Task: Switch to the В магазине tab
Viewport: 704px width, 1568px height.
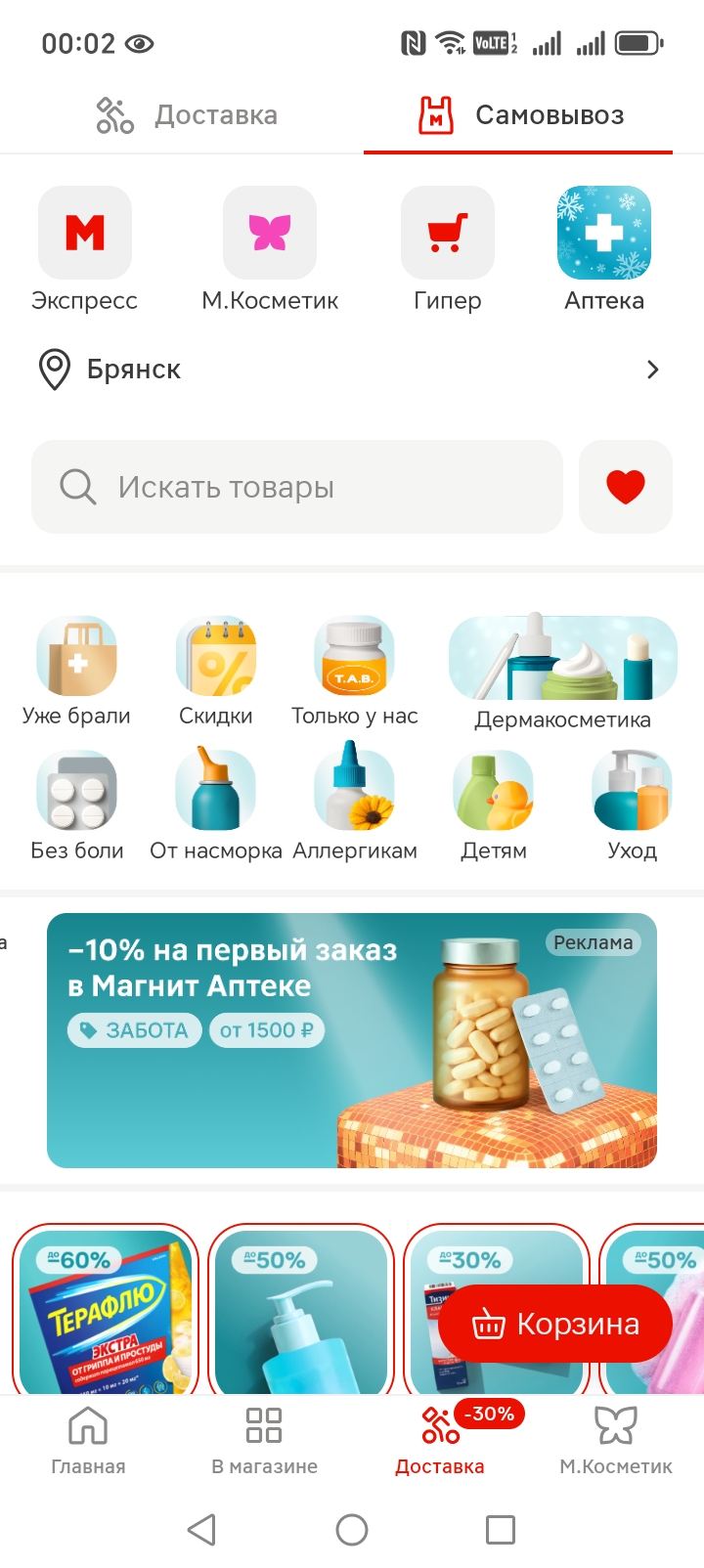Action: click(264, 1439)
